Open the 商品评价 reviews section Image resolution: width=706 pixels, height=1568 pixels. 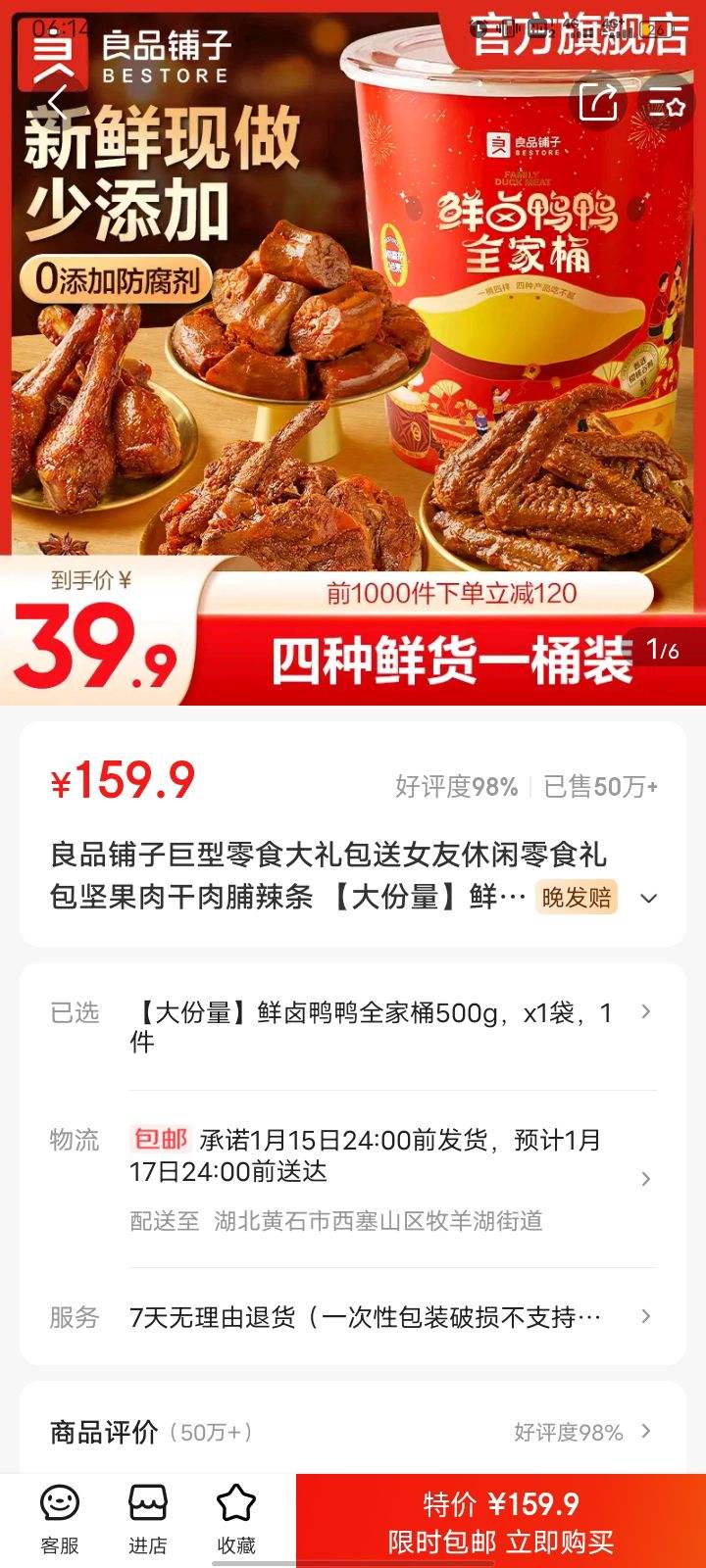[x=353, y=1432]
